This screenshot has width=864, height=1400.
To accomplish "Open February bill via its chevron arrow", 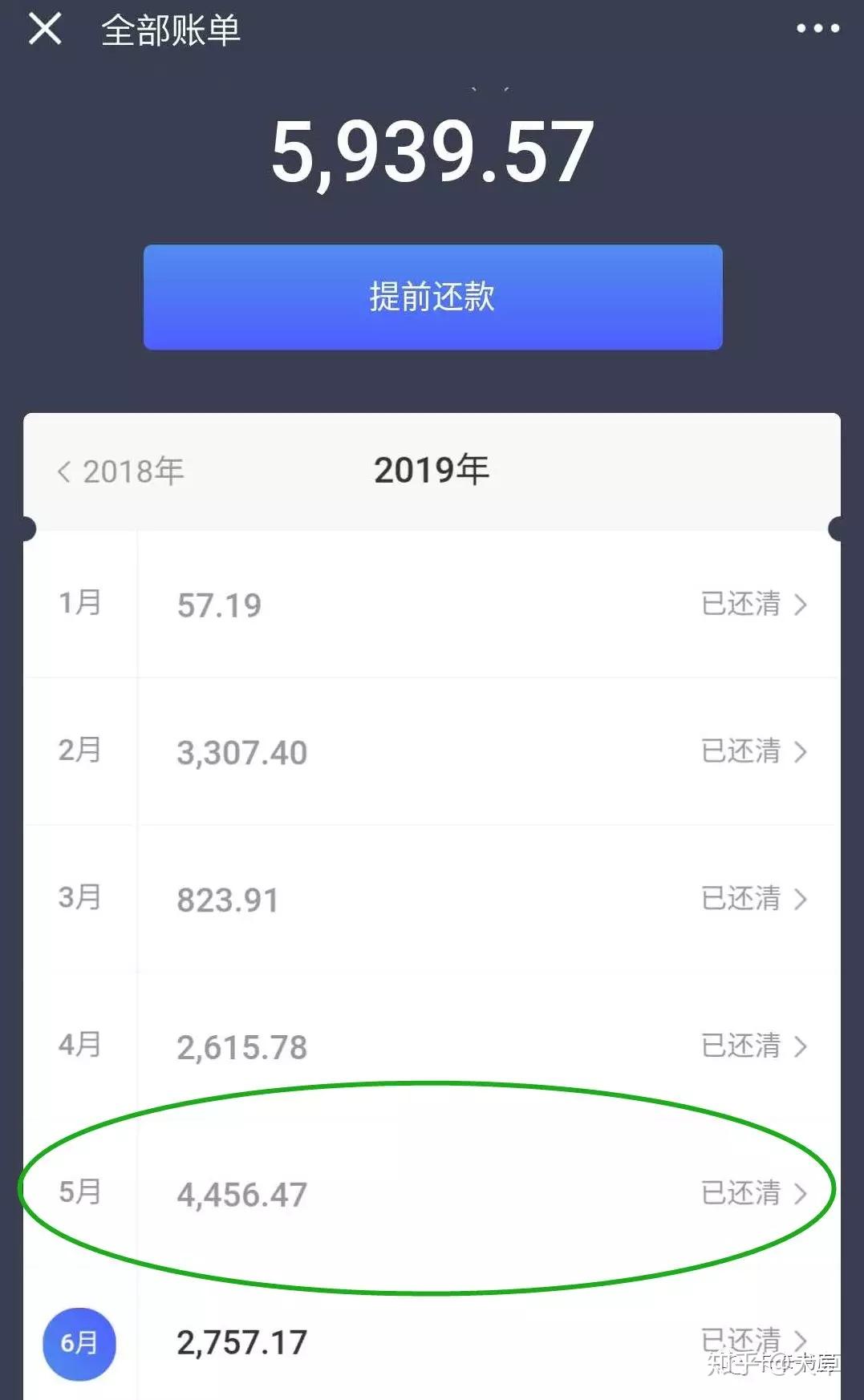I will coord(799,752).
